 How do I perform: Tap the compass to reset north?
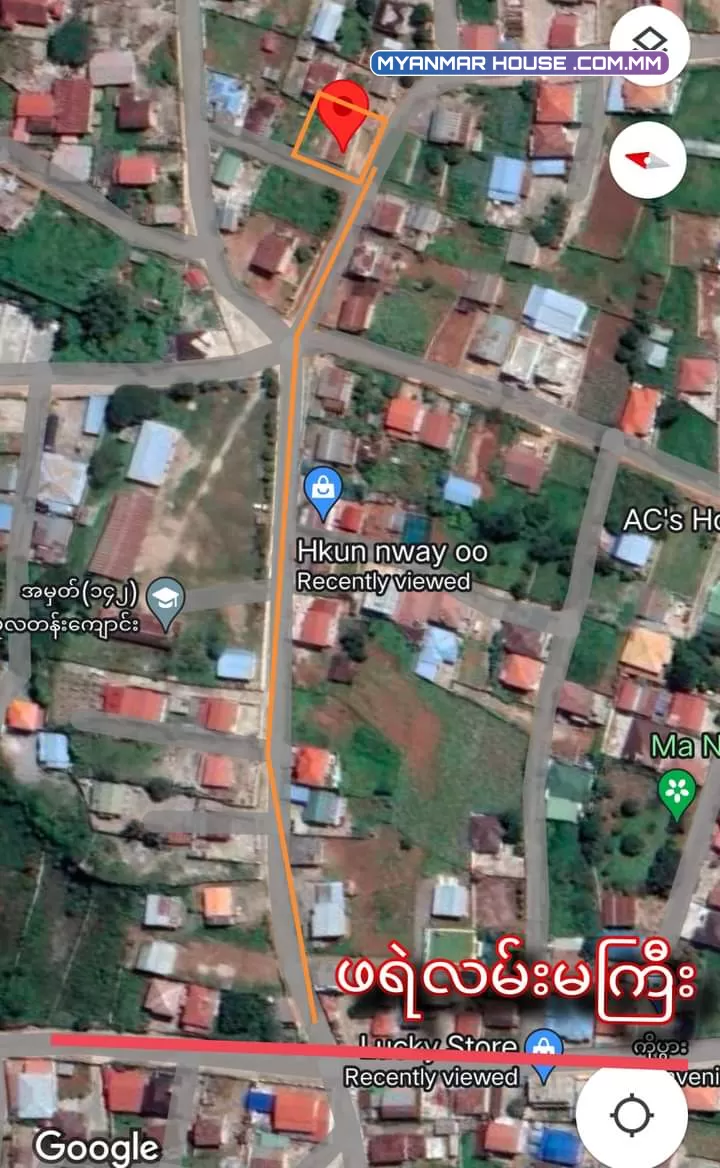click(x=647, y=159)
